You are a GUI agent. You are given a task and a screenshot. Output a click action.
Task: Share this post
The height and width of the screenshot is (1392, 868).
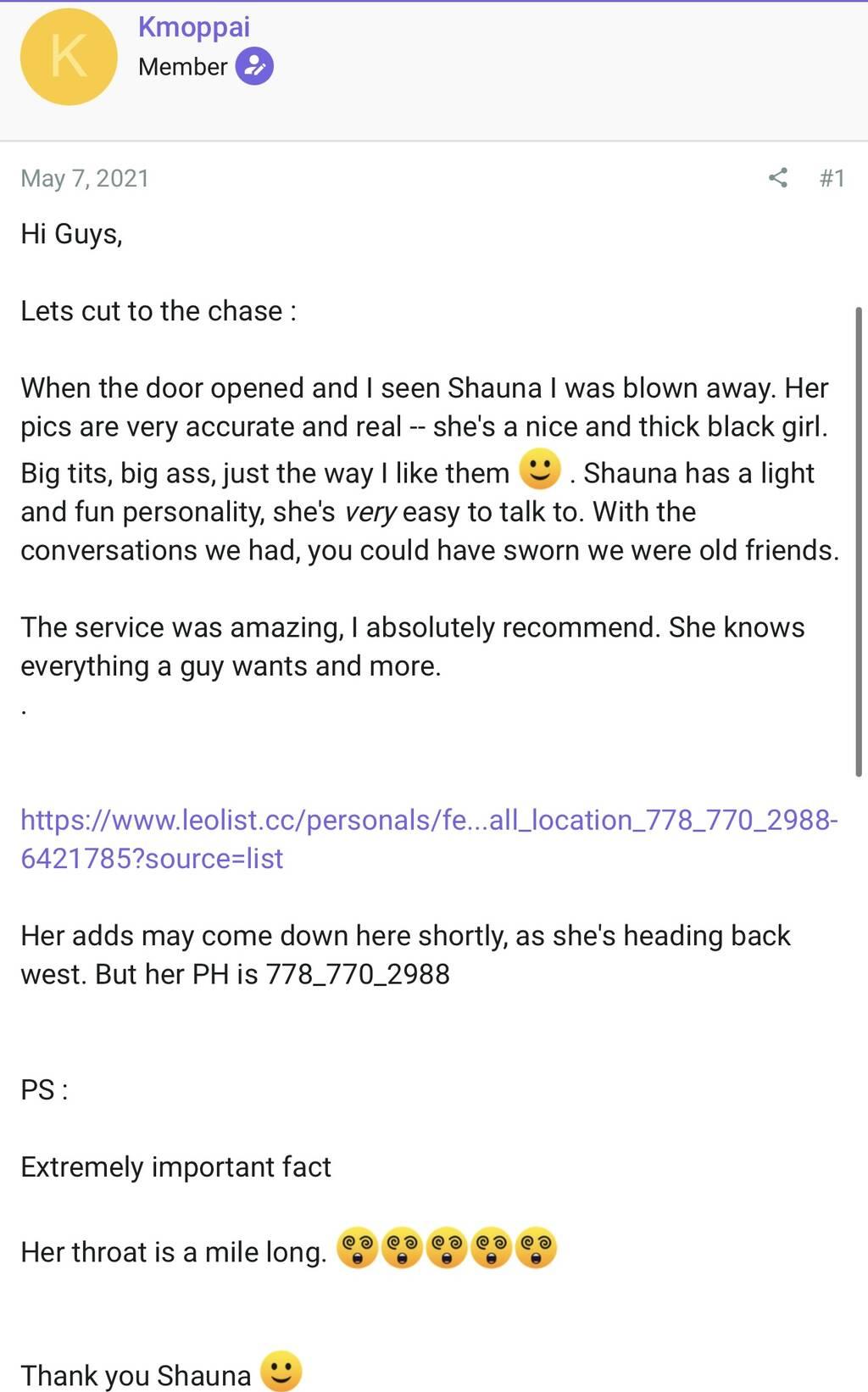point(778,178)
